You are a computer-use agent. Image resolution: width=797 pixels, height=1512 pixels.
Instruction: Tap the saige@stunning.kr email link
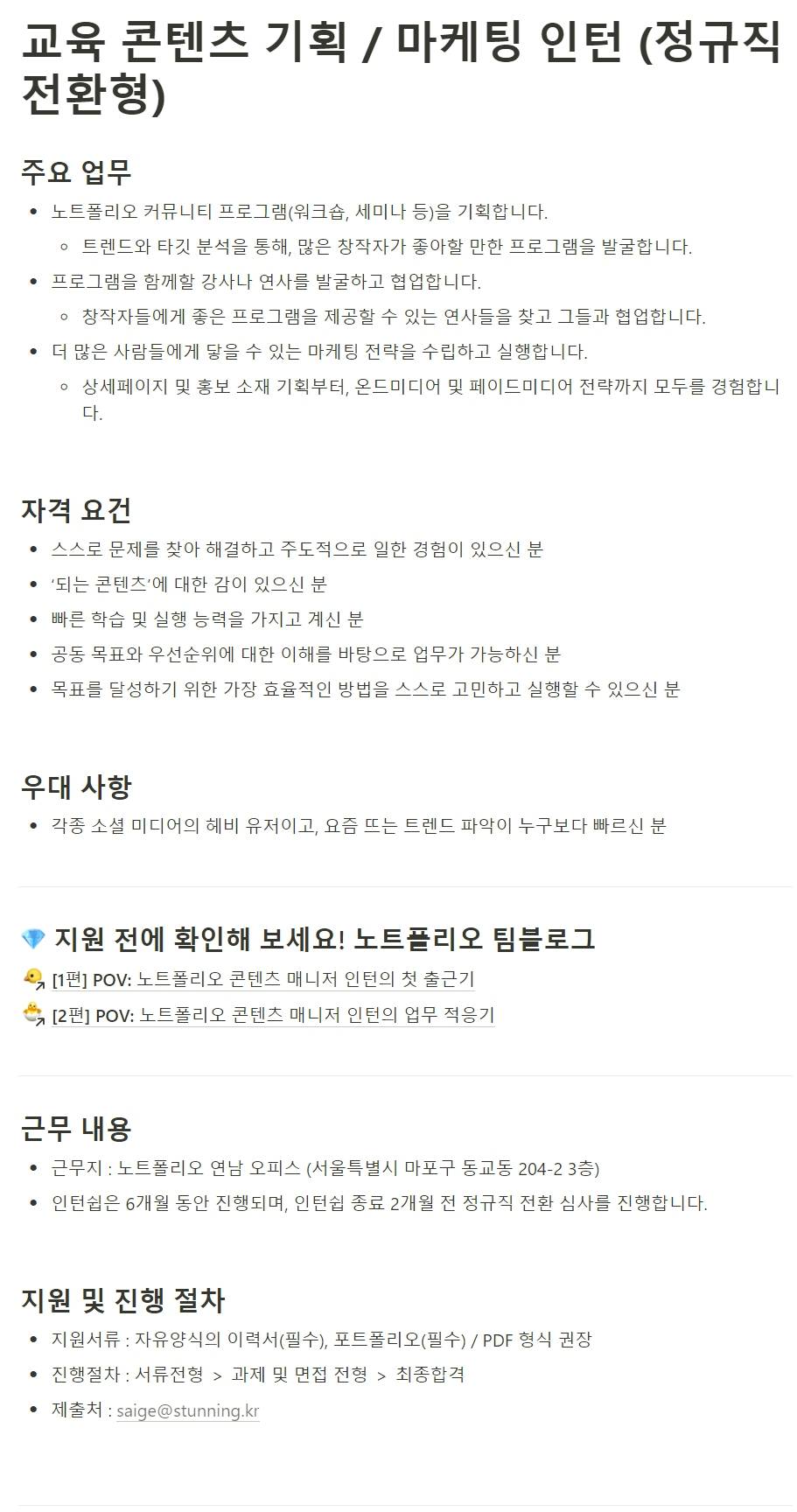(x=187, y=1410)
